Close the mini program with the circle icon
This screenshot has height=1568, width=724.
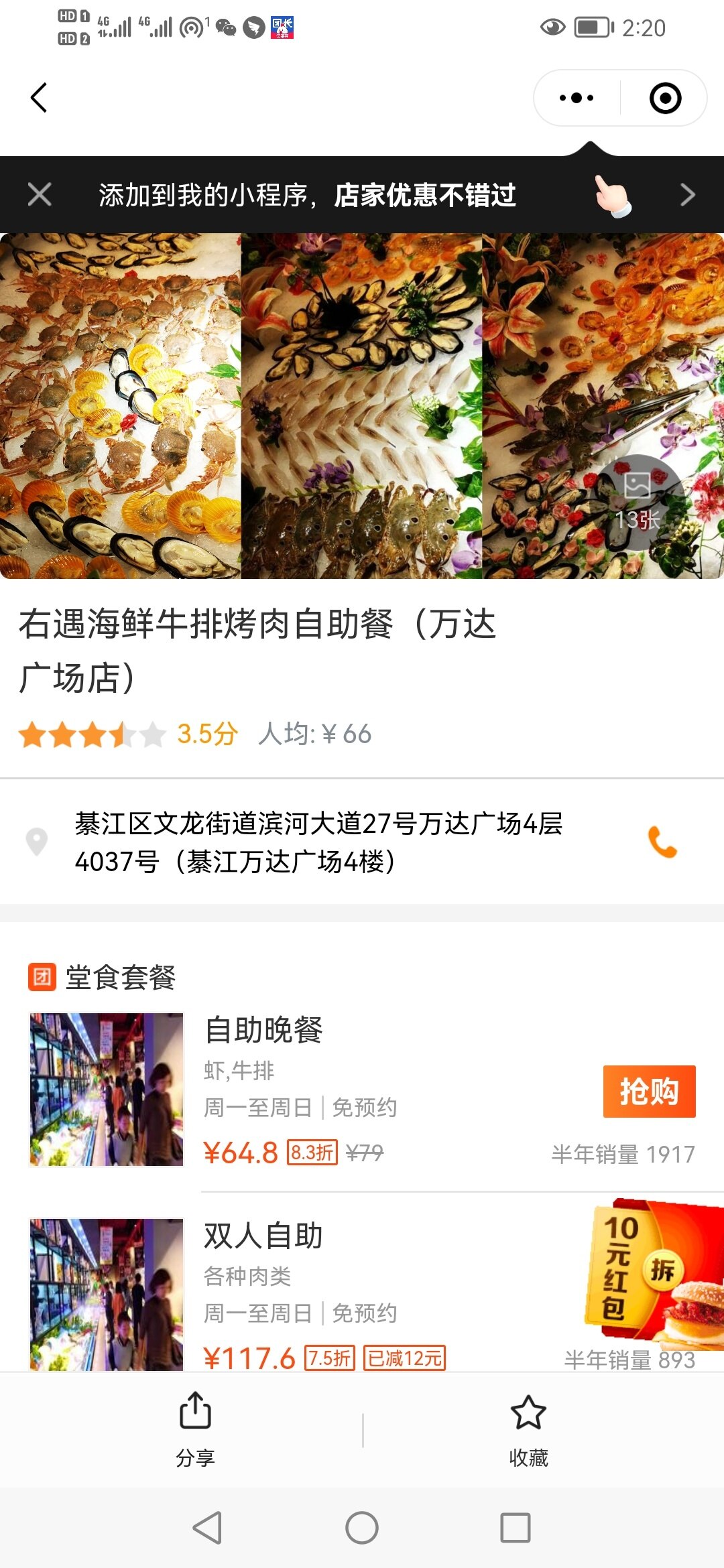665,98
